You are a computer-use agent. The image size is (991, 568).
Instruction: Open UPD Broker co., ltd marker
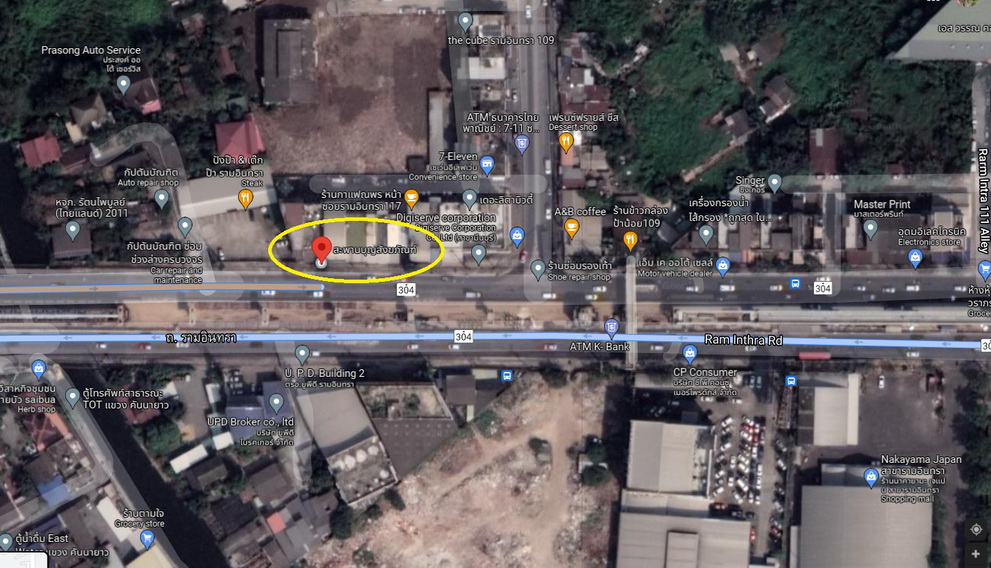point(276,402)
